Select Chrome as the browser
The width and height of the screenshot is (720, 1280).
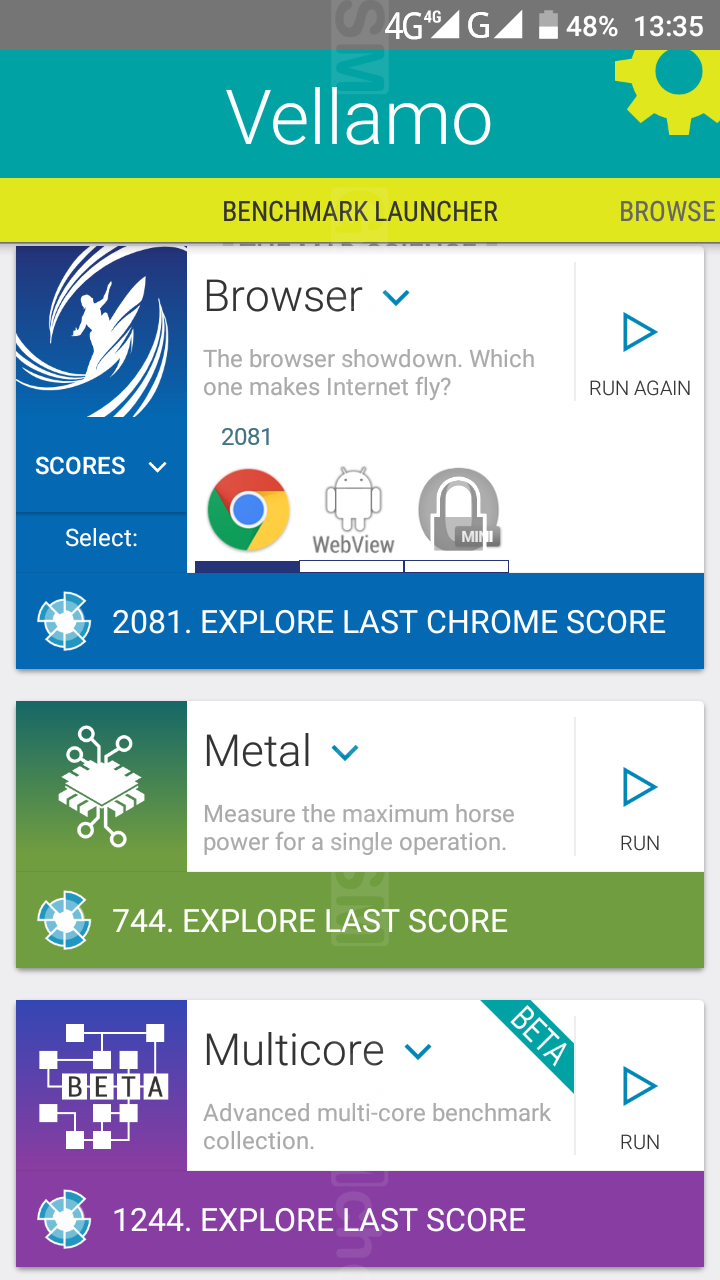click(248, 510)
